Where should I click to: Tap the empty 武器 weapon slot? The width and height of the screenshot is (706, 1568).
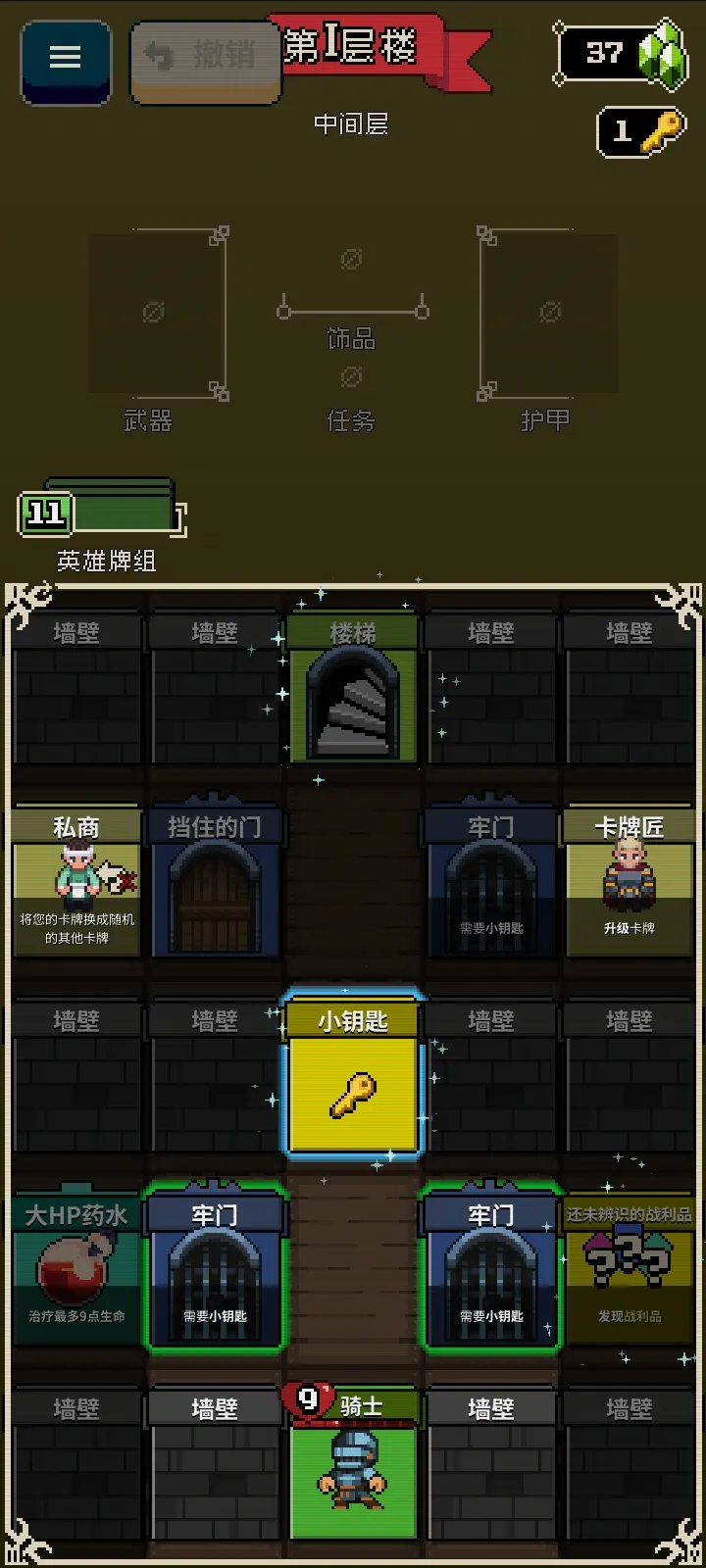[157, 314]
